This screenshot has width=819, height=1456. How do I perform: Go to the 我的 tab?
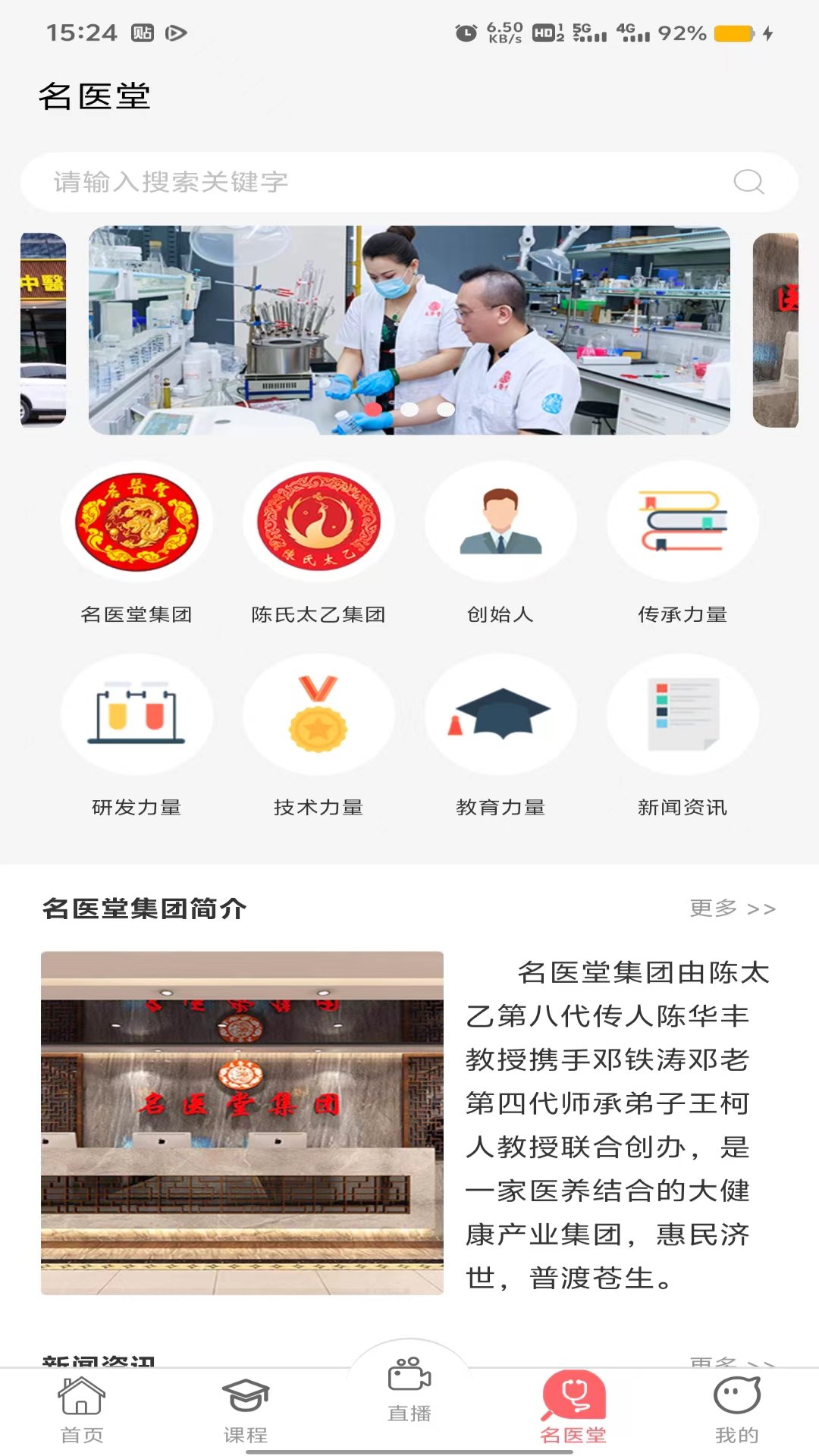pyautogui.click(x=737, y=1409)
